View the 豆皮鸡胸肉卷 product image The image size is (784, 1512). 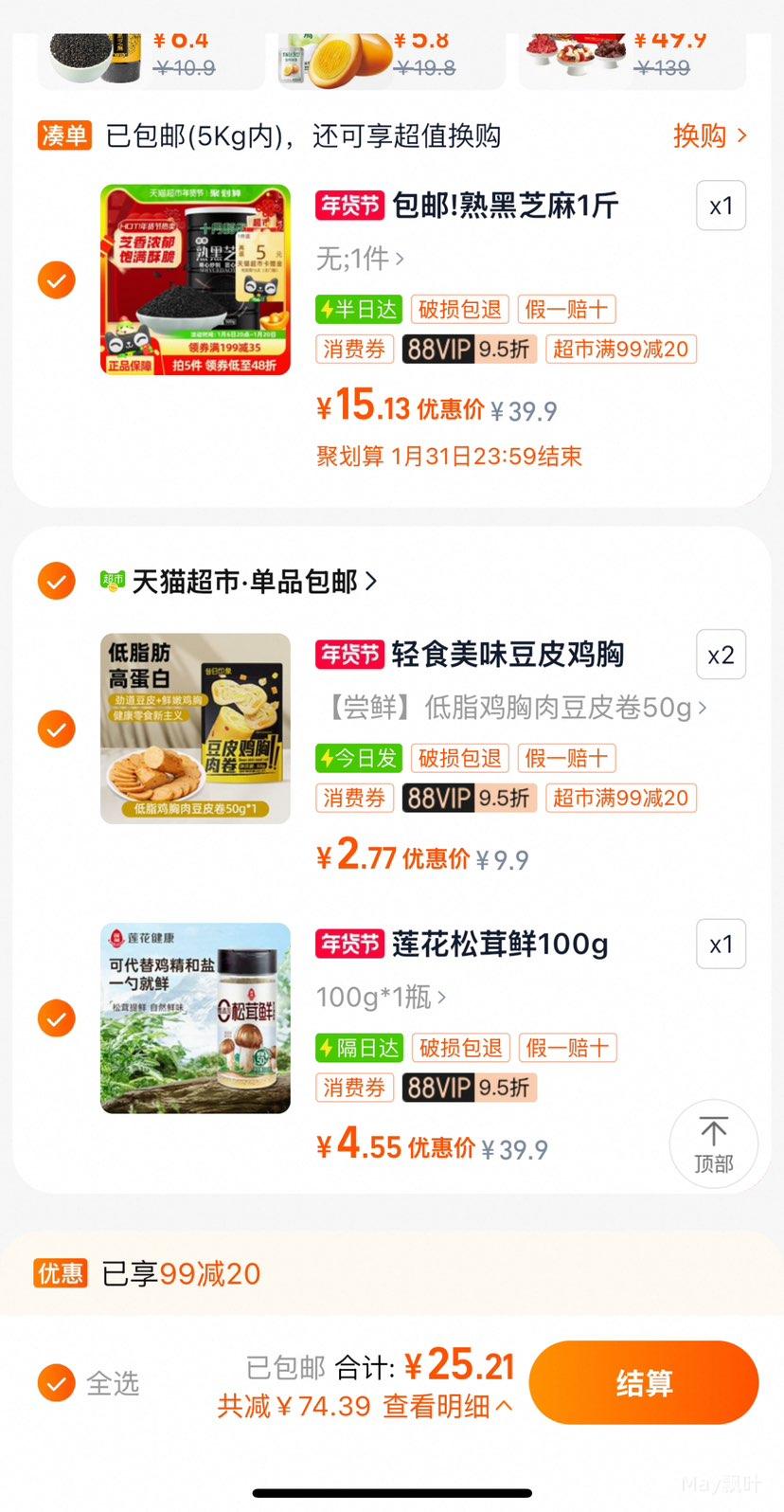195,728
